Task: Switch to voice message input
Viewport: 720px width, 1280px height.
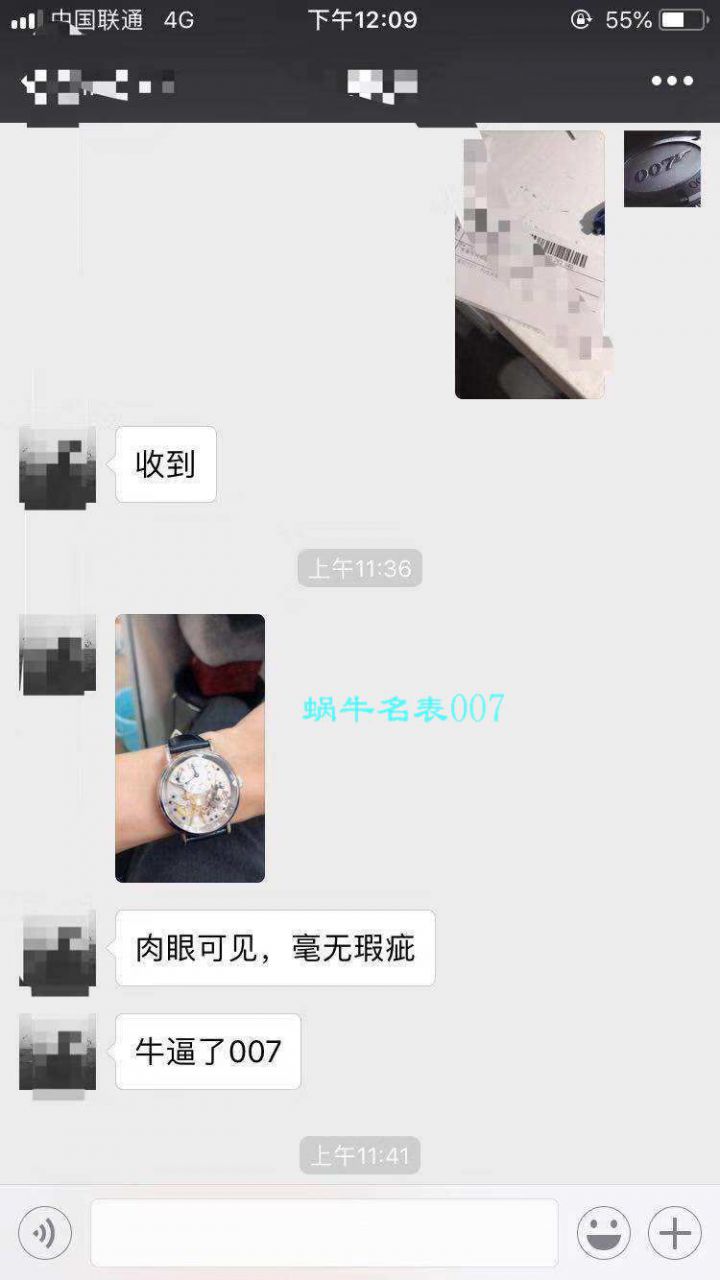Action: [45, 1233]
